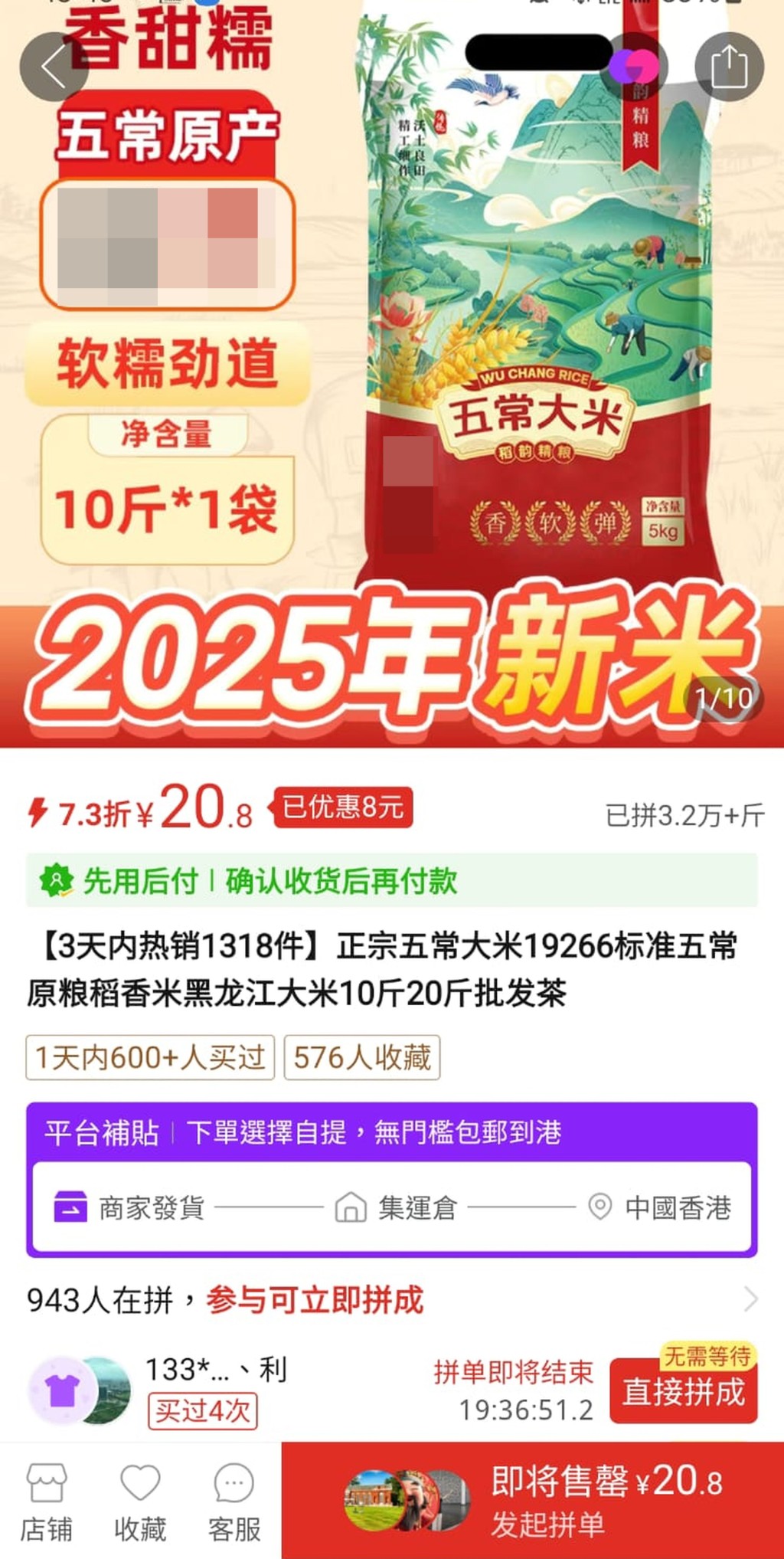Join the group with 直接拼成
Image resolution: width=784 pixels, height=1559 pixels.
coord(683,1391)
